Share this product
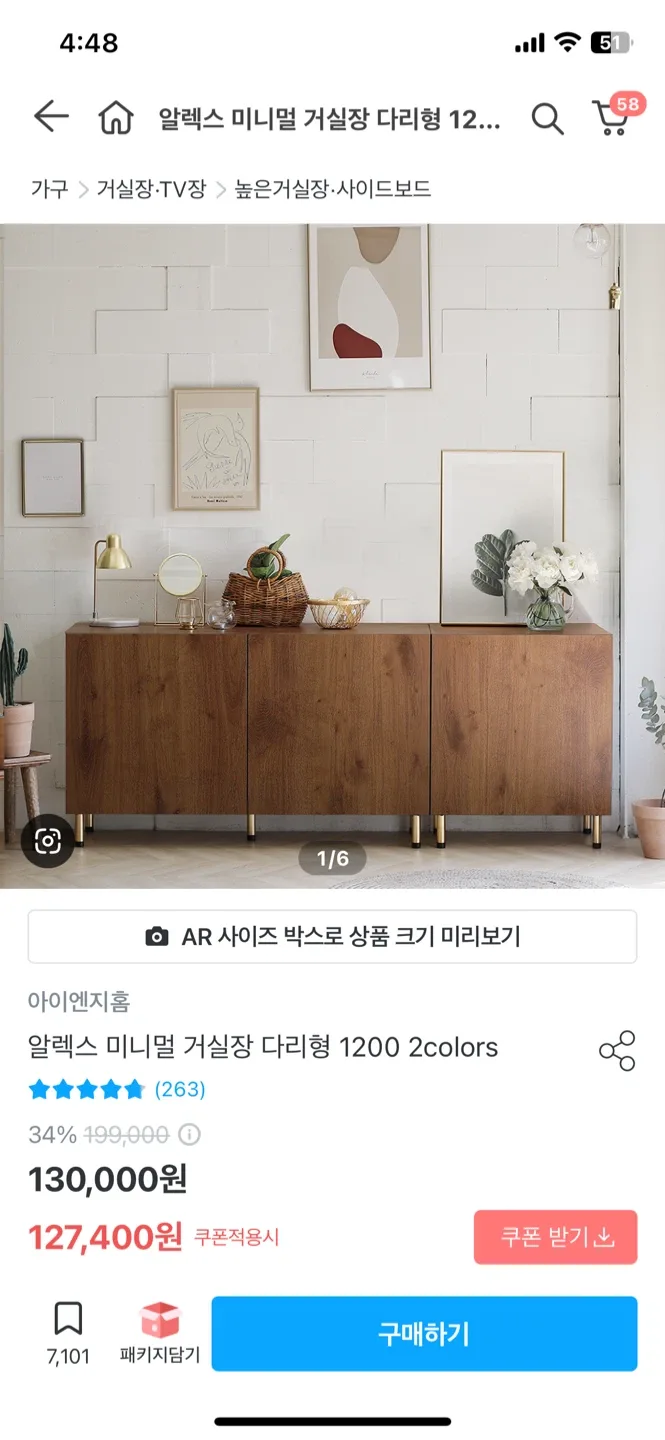 tap(617, 1051)
